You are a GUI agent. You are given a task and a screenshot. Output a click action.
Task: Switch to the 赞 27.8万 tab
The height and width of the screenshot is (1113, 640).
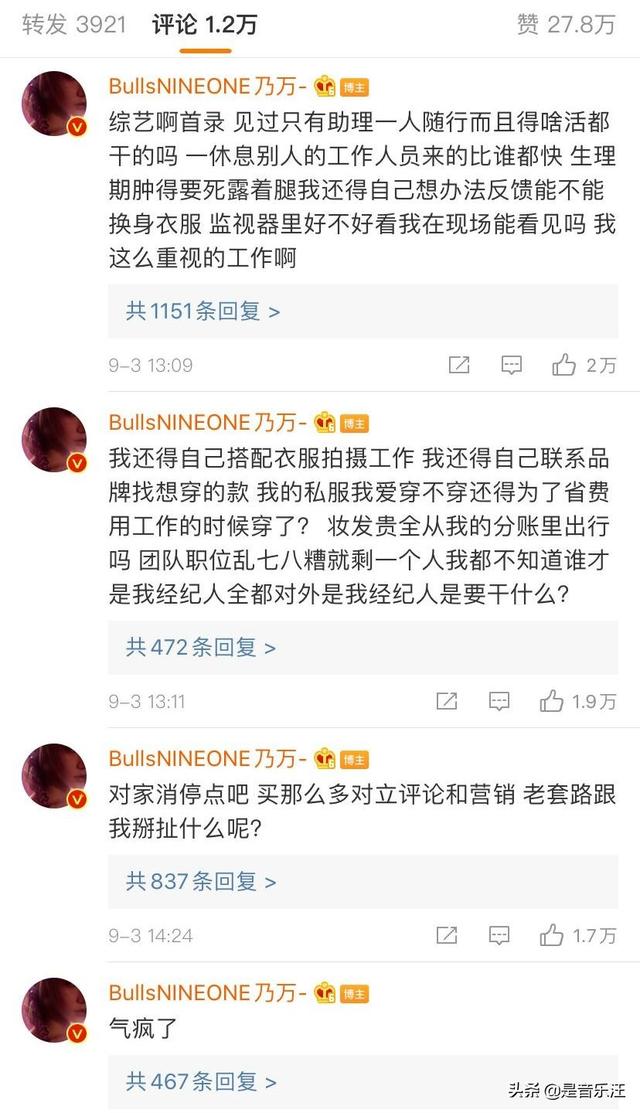point(566,25)
